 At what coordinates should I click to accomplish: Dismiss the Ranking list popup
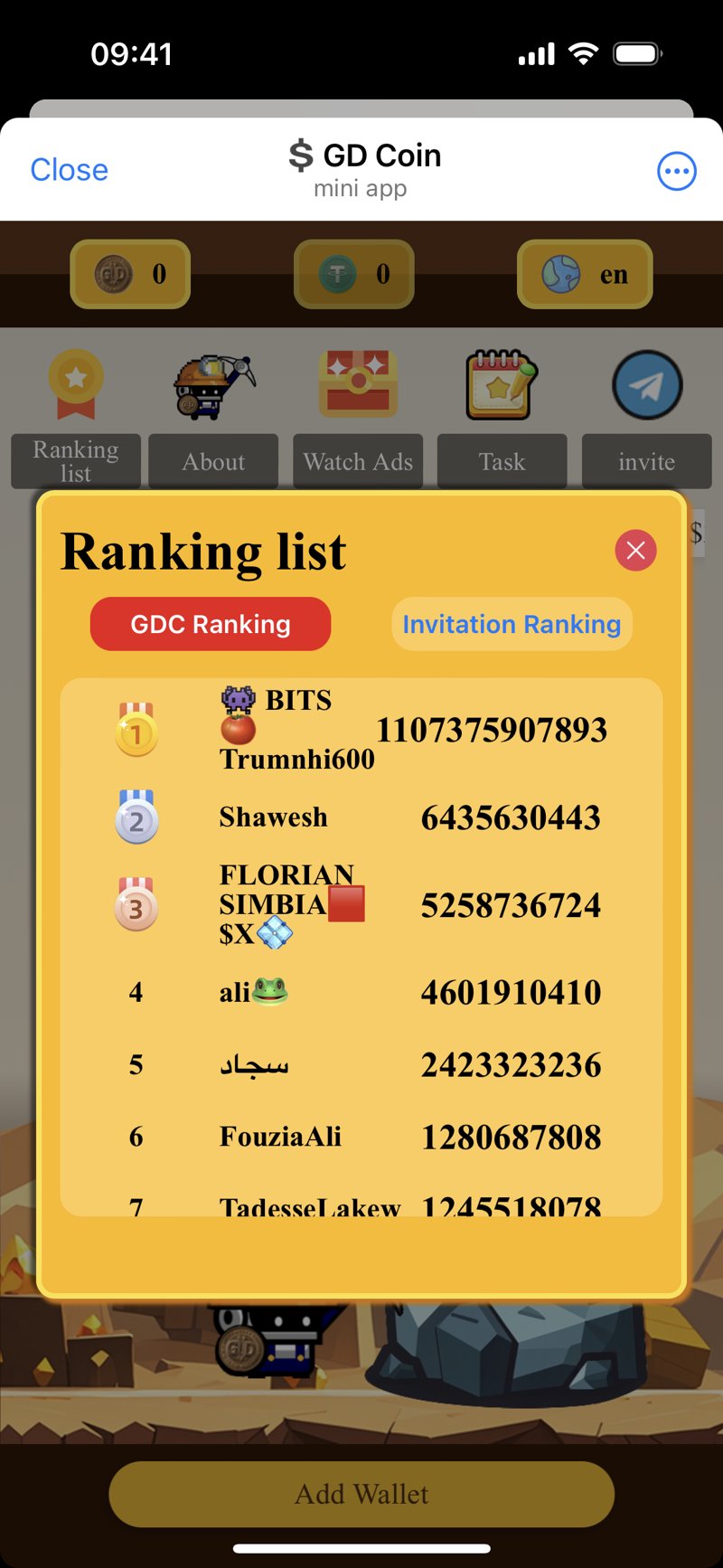click(635, 550)
